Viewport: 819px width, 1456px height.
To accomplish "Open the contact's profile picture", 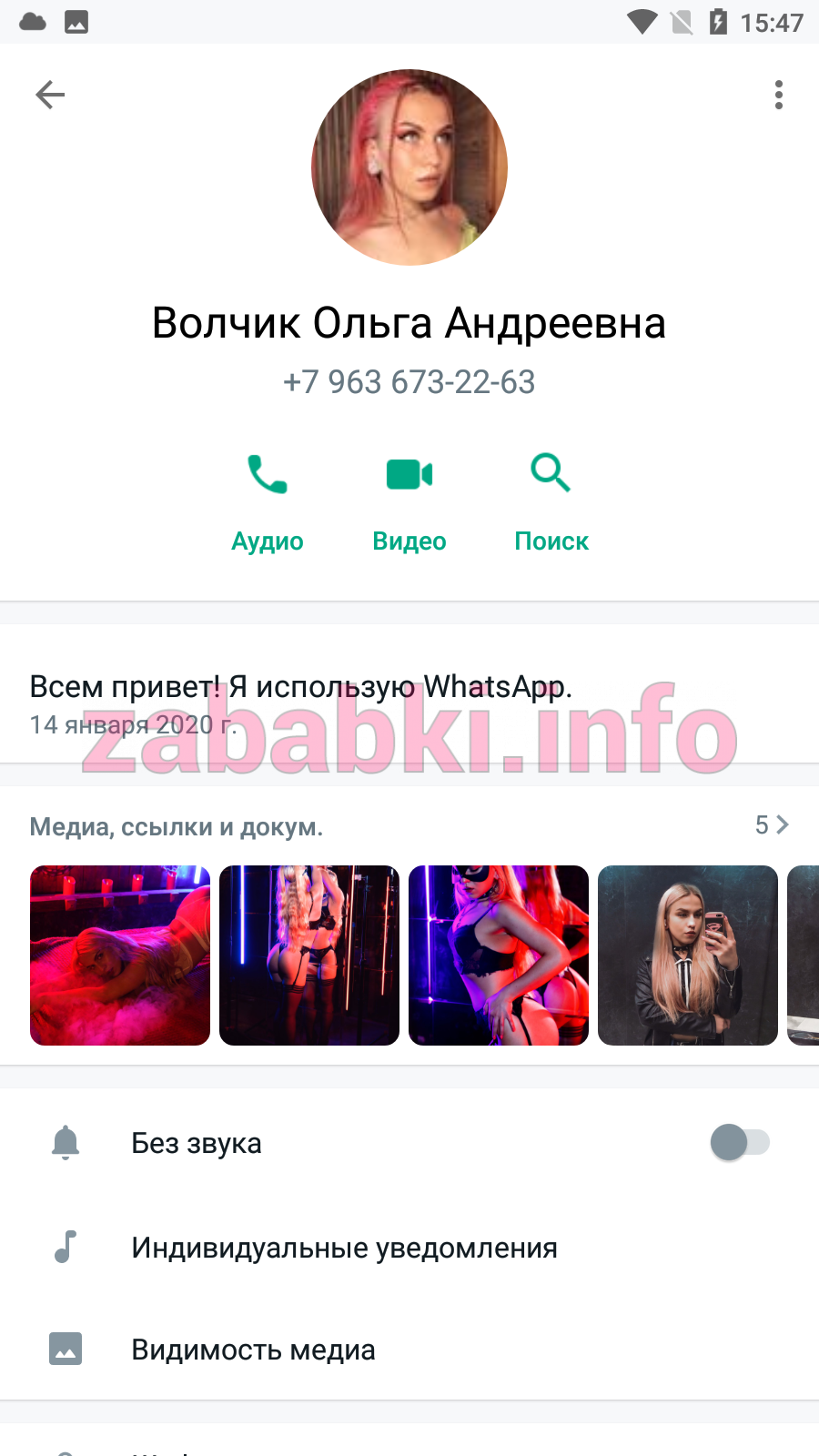I will [409, 167].
